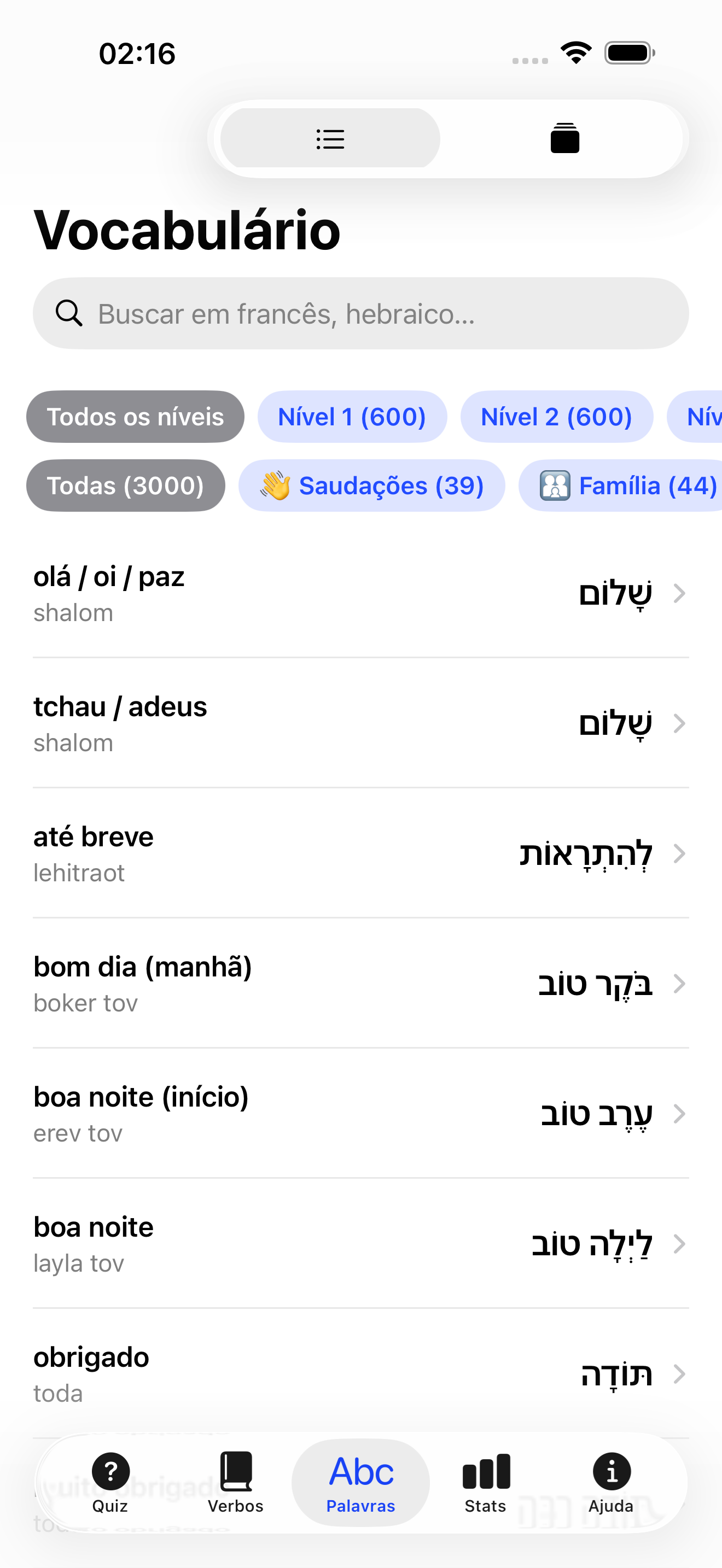Tap the vocabulary search field
This screenshot has height=1568, width=722.
coord(360,313)
